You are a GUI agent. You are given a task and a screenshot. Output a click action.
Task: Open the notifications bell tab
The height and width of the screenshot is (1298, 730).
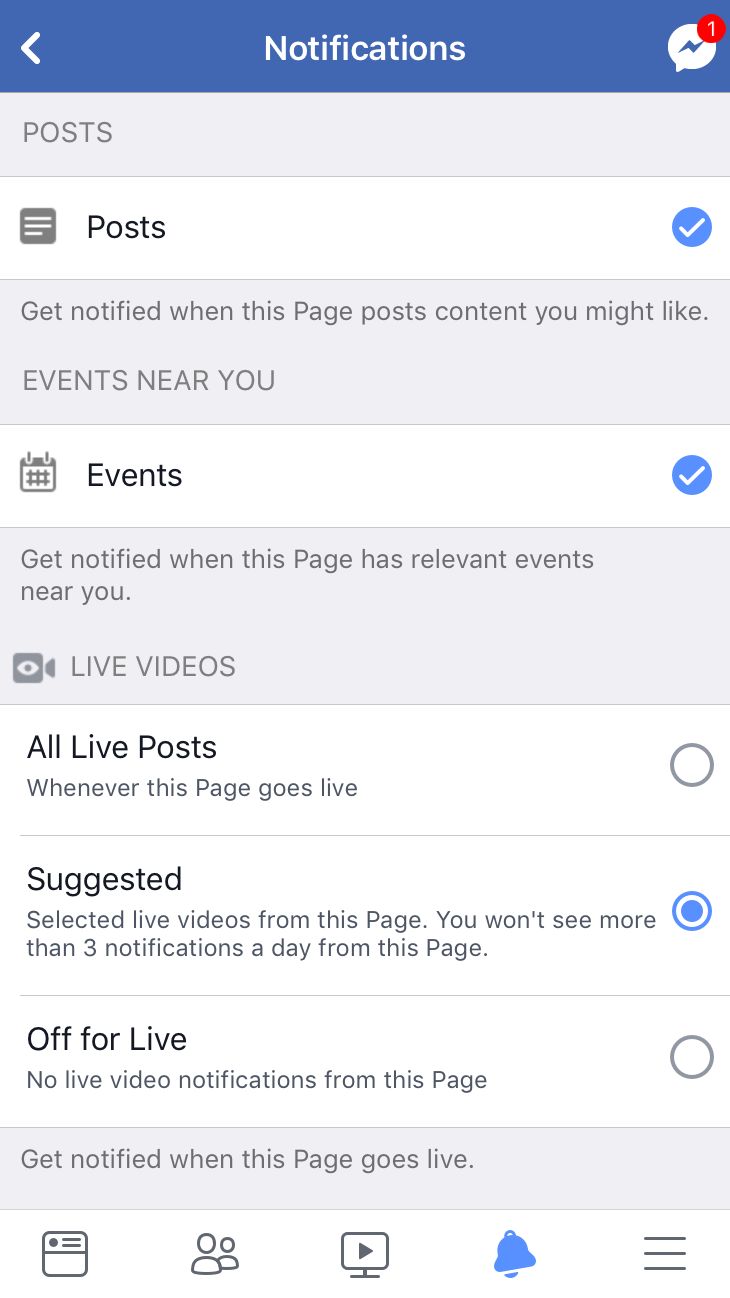515,1254
